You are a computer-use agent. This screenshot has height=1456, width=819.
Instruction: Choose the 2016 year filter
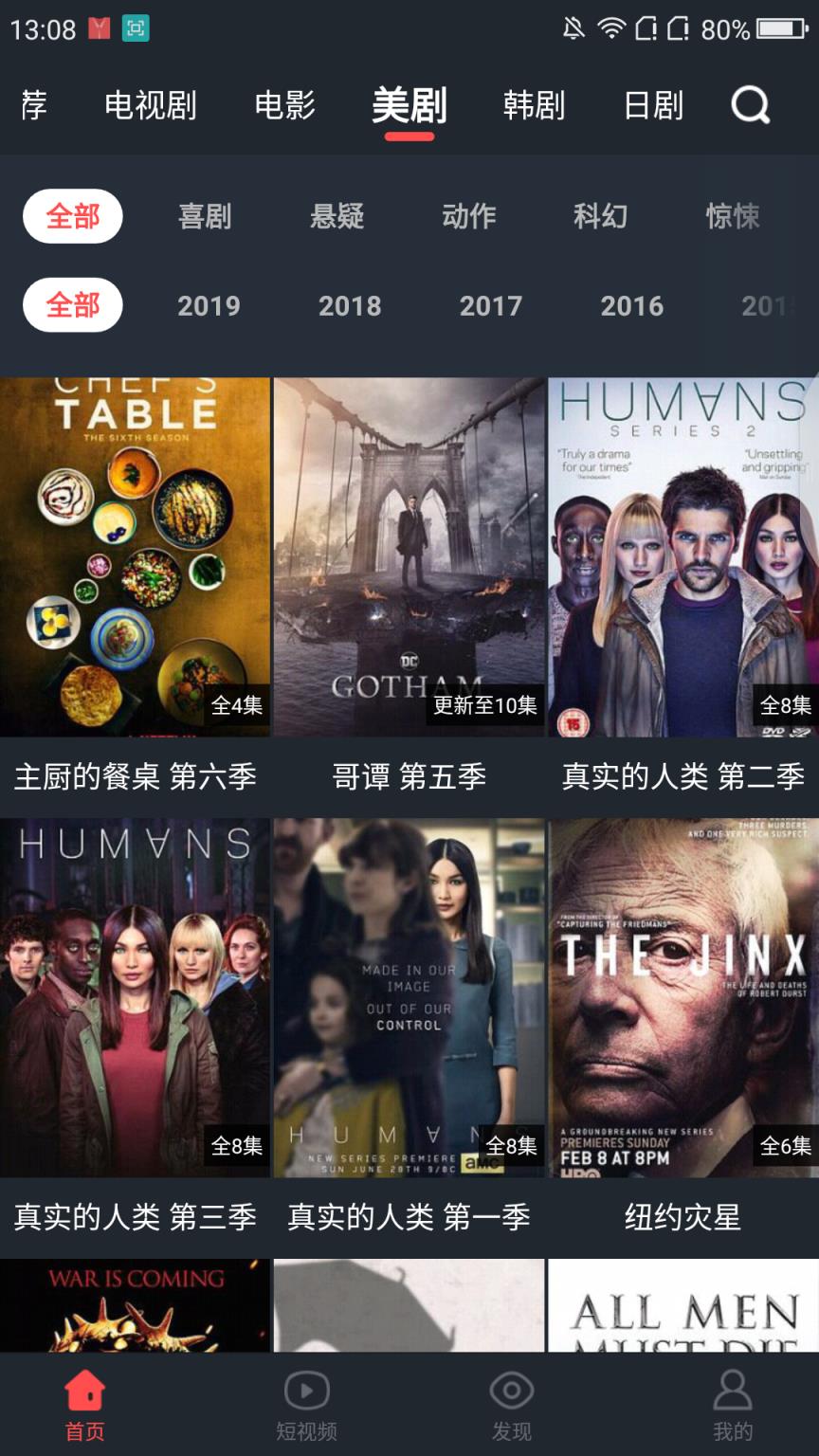[631, 305]
